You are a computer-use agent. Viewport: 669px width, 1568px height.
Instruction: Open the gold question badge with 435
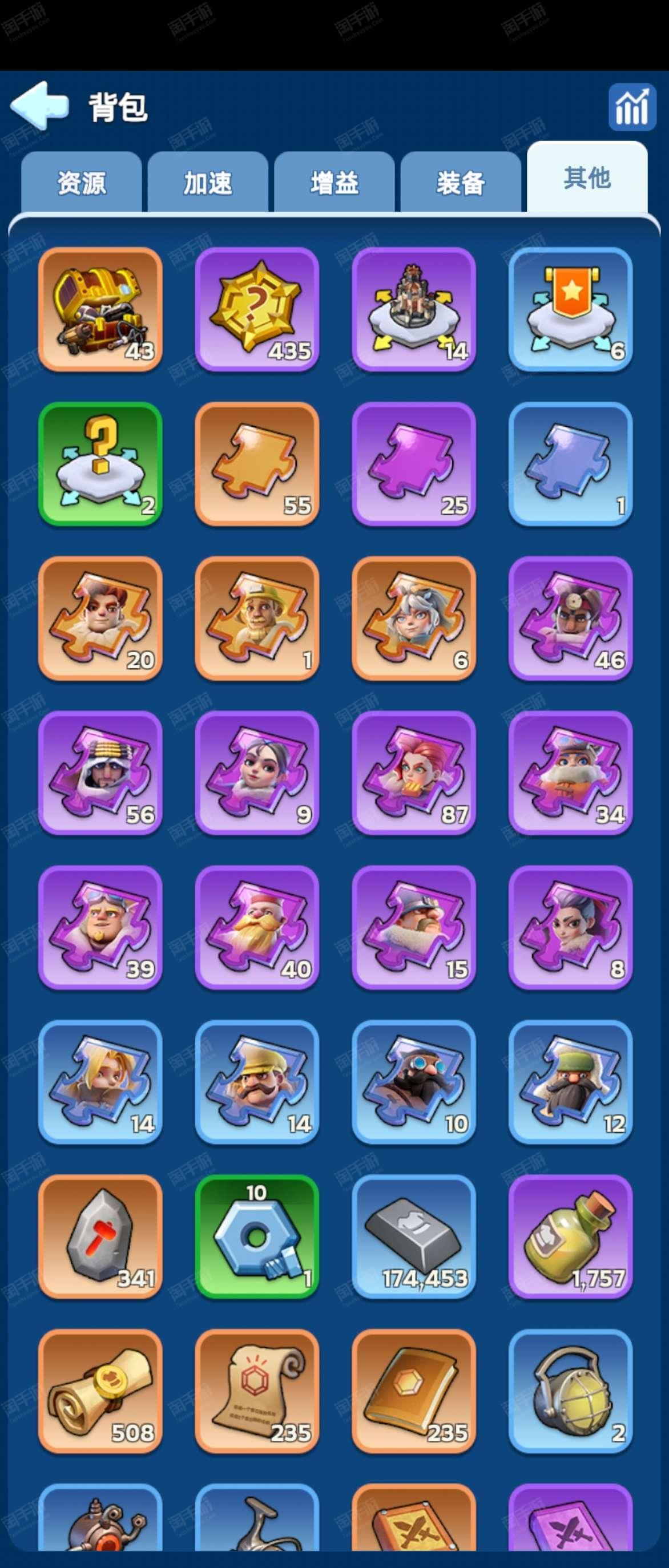pyautogui.click(x=257, y=309)
